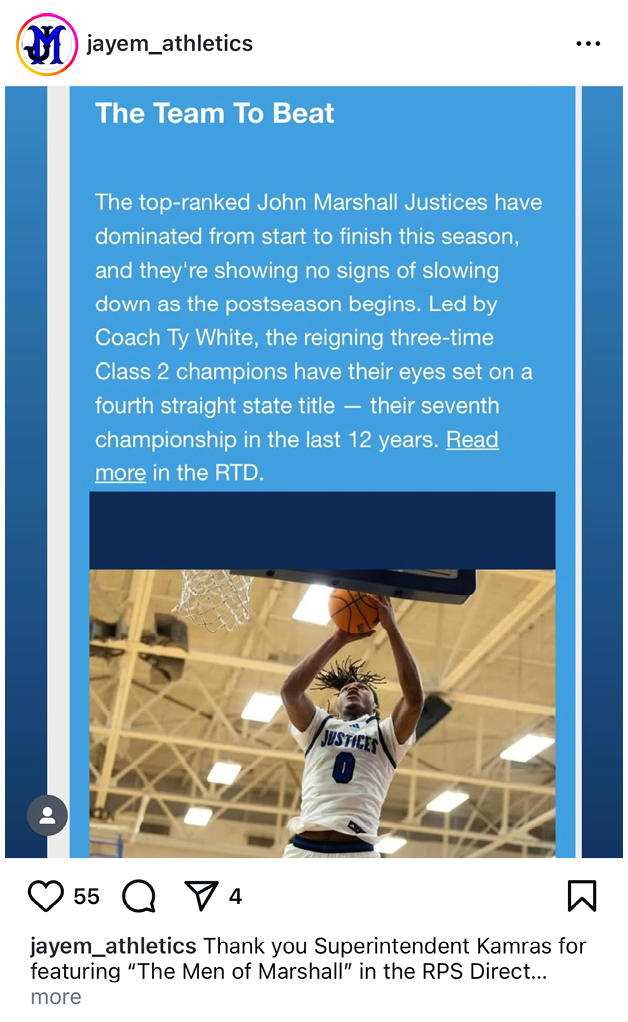View tagged people icon on photo

[47, 815]
